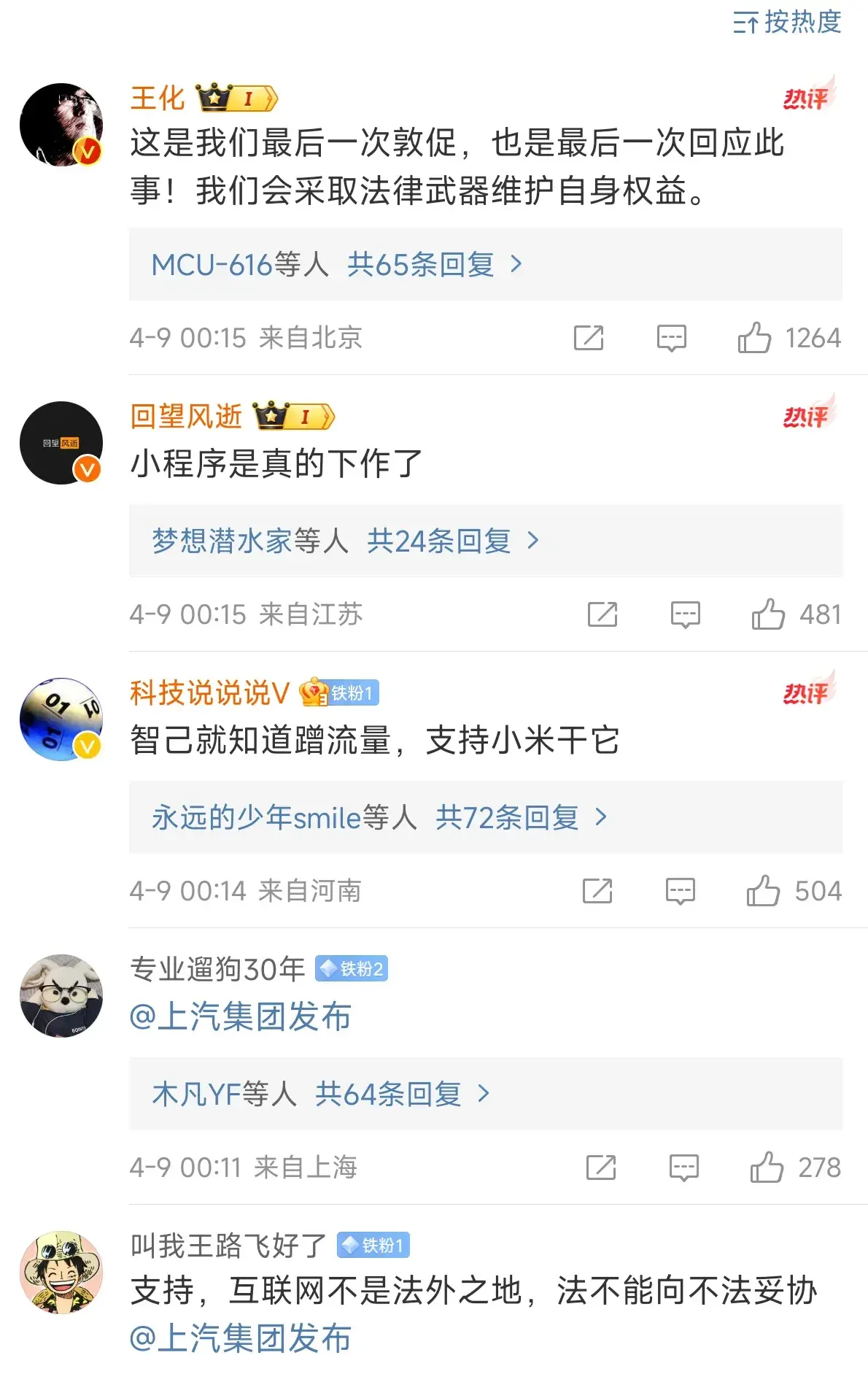Reply to 王化's comment
Viewport: 868px width, 1374px height.
click(x=671, y=338)
